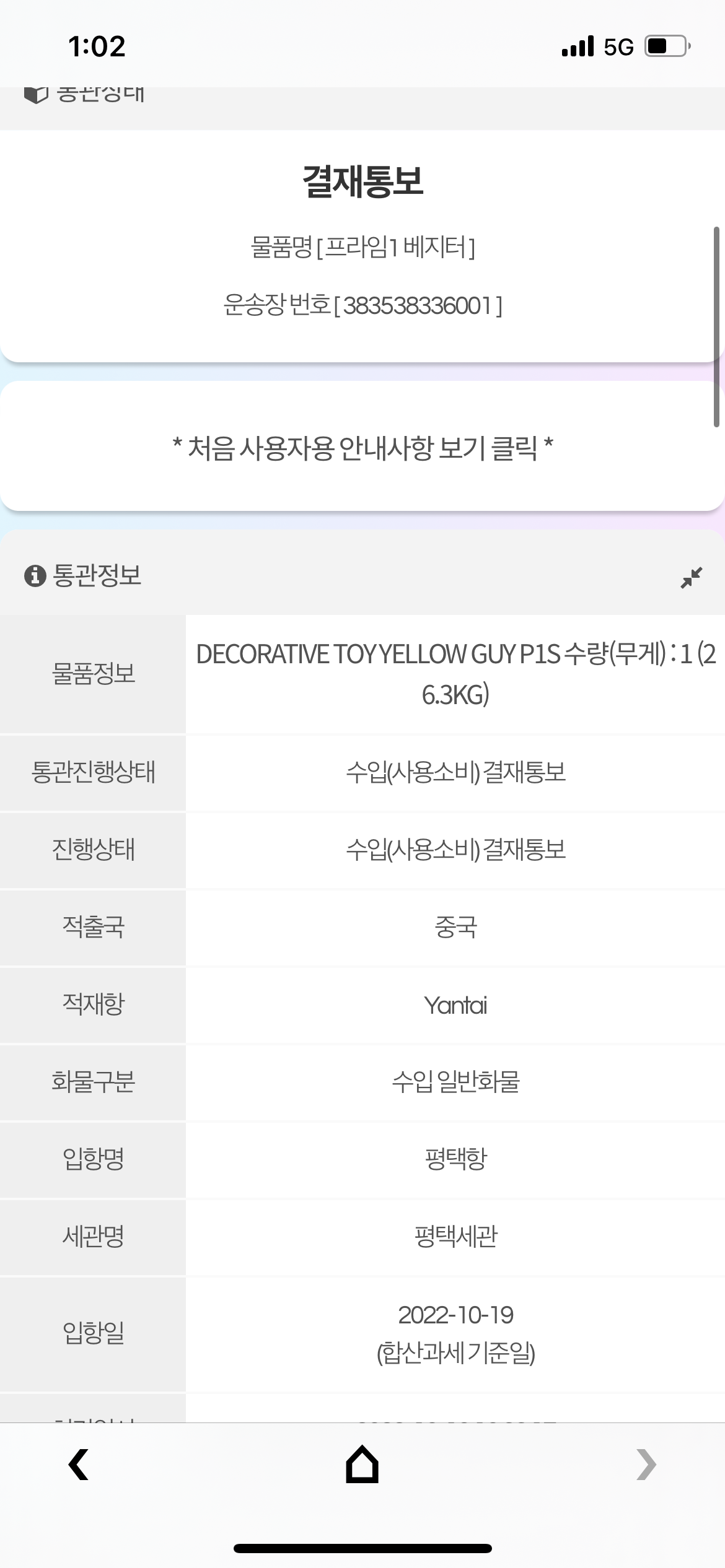The height and width of the screenshot is (1568, 725).
Task: Collapse the 통관정보 section
Action: click(x=691, y=577)
